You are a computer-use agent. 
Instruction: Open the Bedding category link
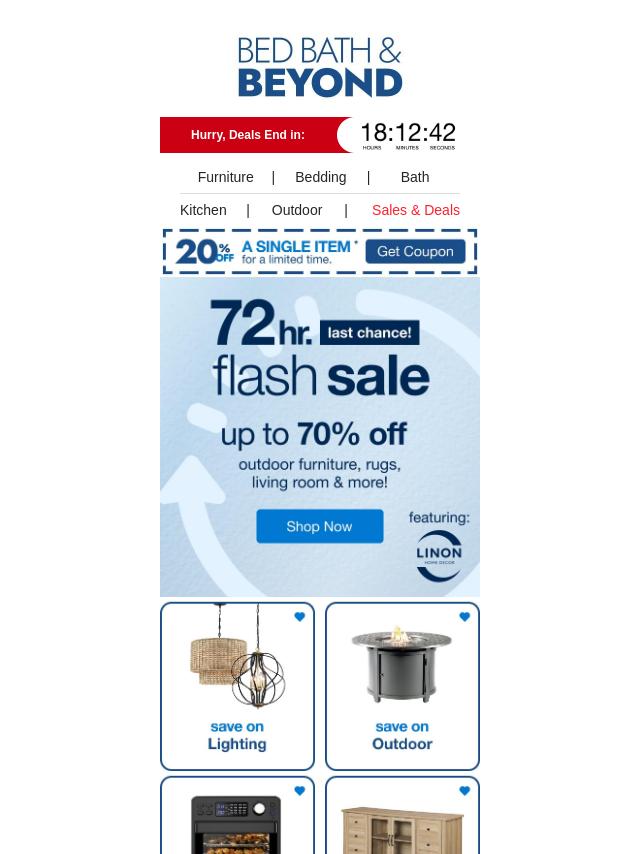click(320, 177)
